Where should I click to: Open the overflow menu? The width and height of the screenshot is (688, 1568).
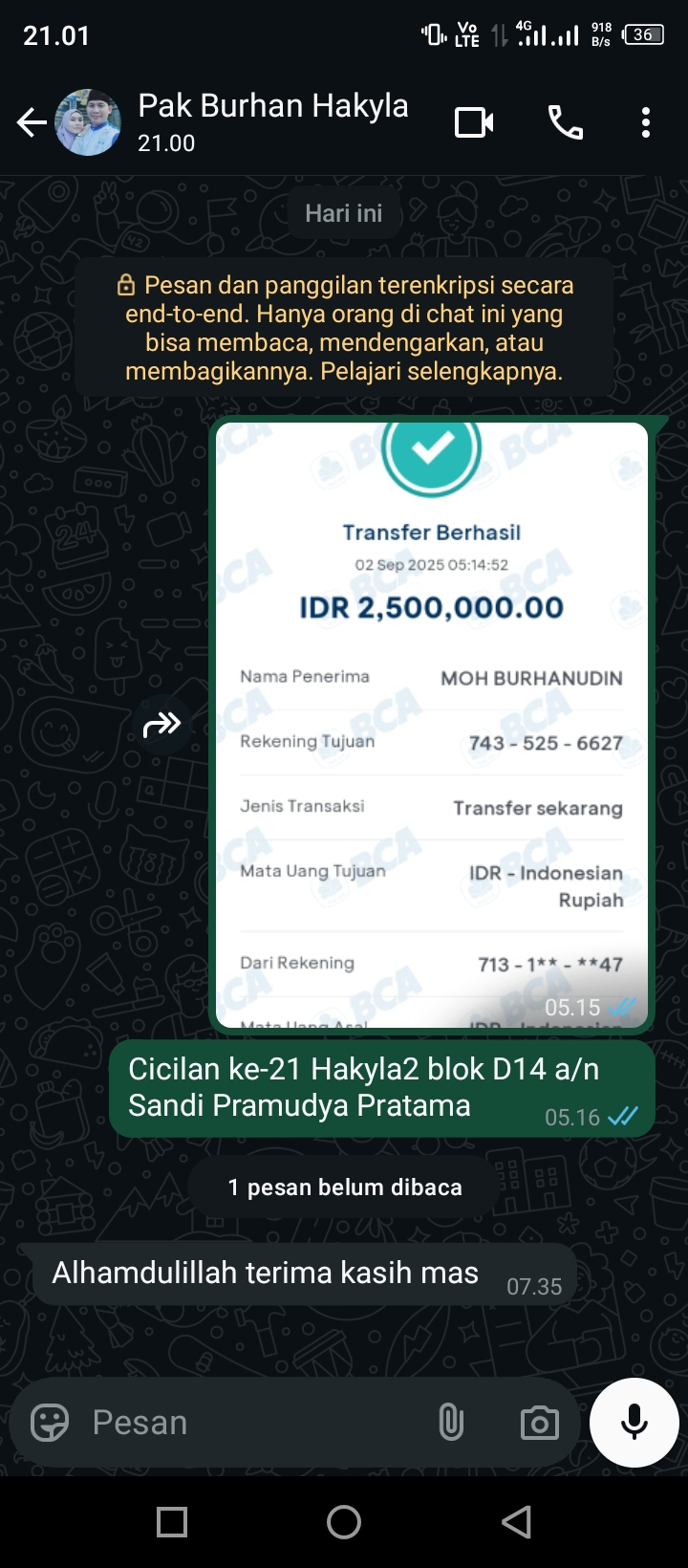[x=646, y=122]
